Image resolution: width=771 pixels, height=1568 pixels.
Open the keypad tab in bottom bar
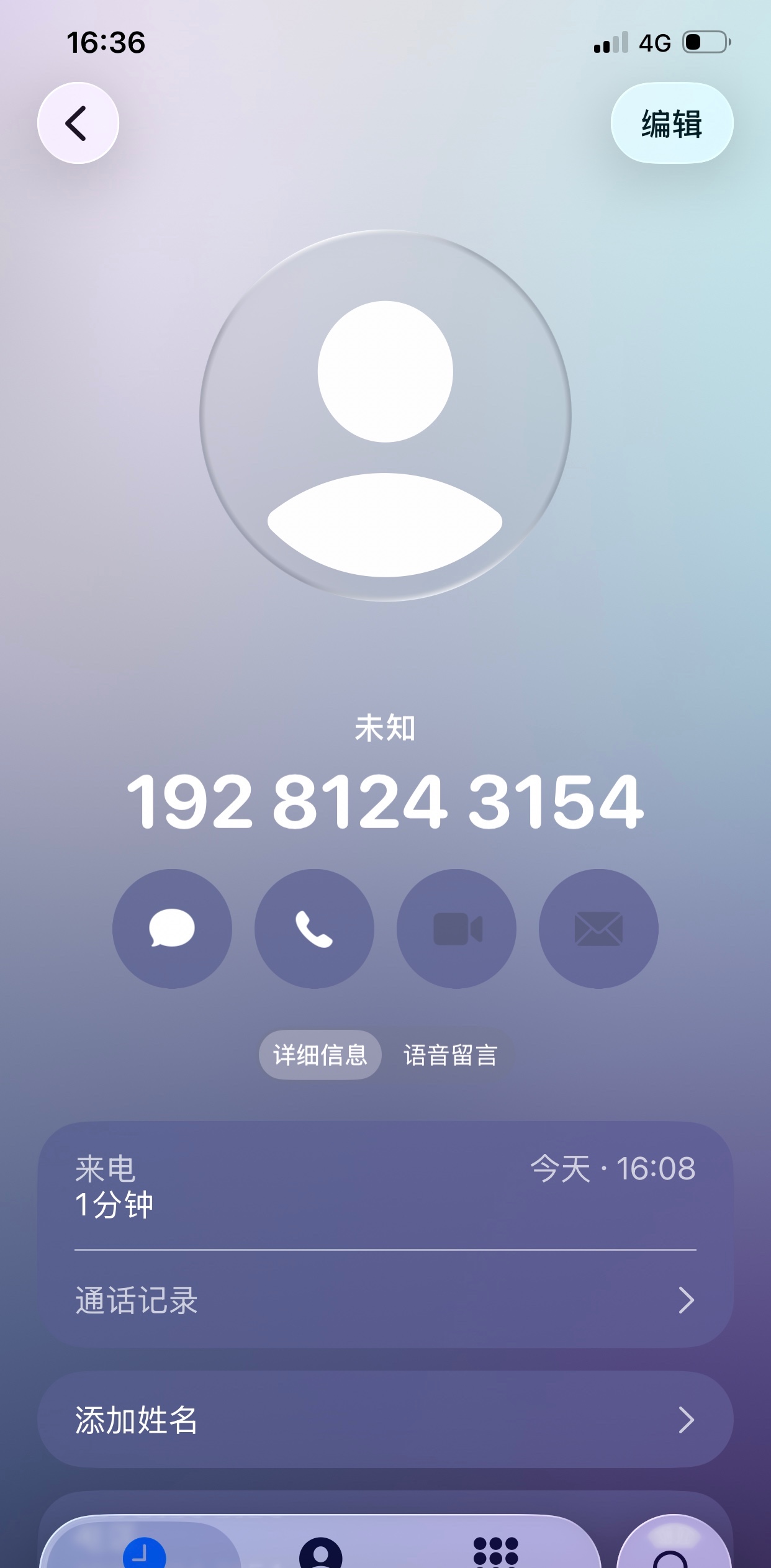click(495, 1553)
